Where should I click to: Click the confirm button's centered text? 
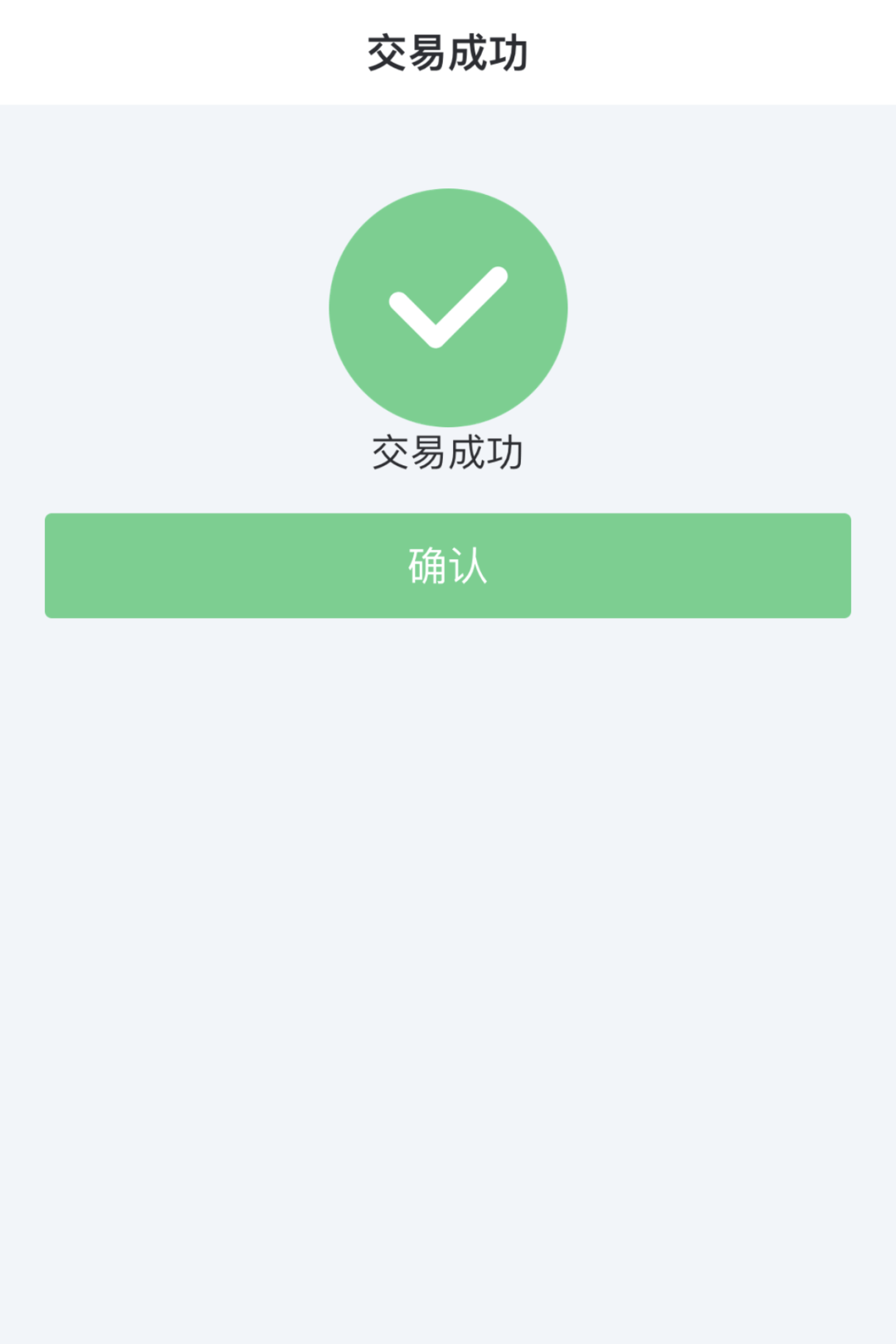pyautogui.click(x=448, y=565)
